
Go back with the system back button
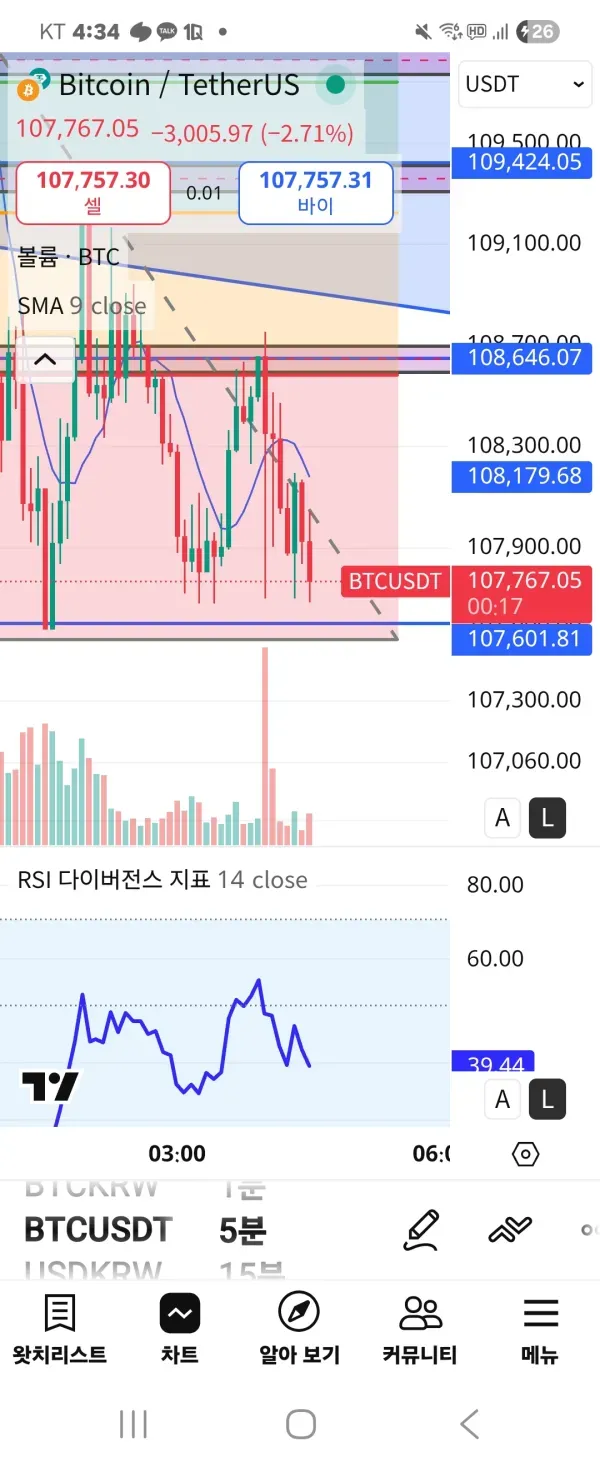pyautogui.click(x=468, y=1423)
